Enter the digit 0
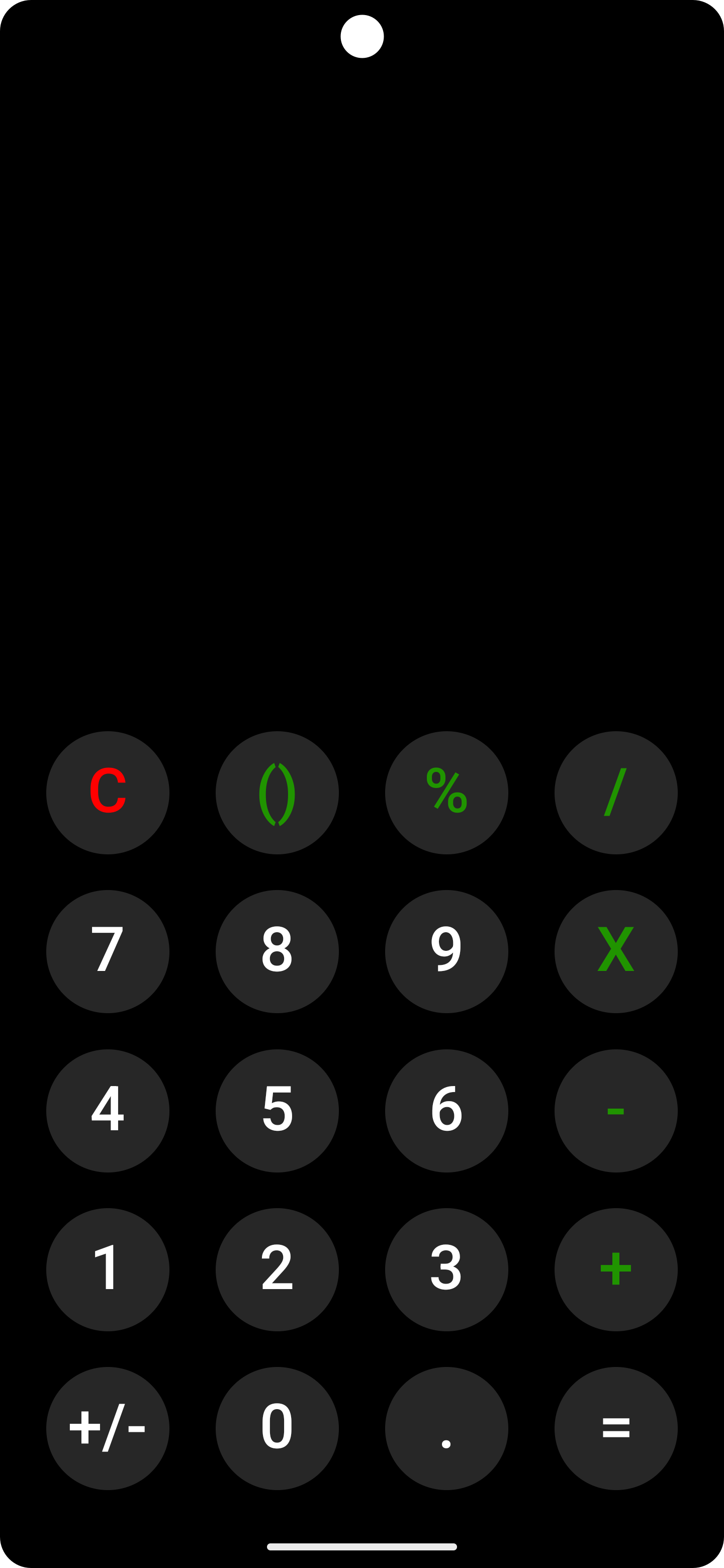 coord(277,1429)
